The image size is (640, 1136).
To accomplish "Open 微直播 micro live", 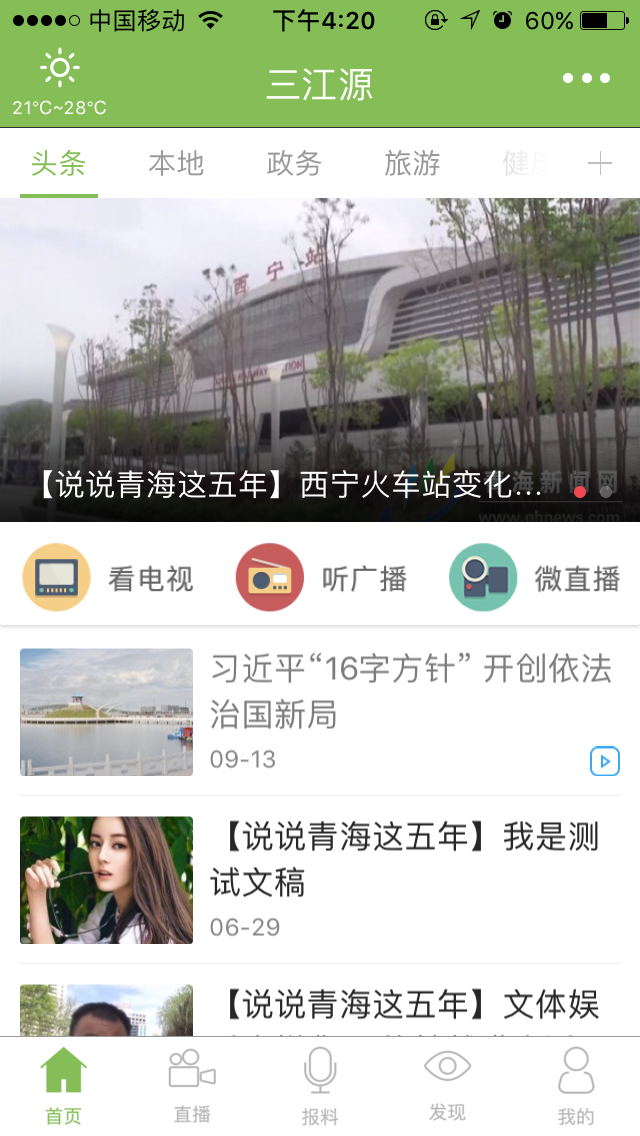I will [535, 578].
